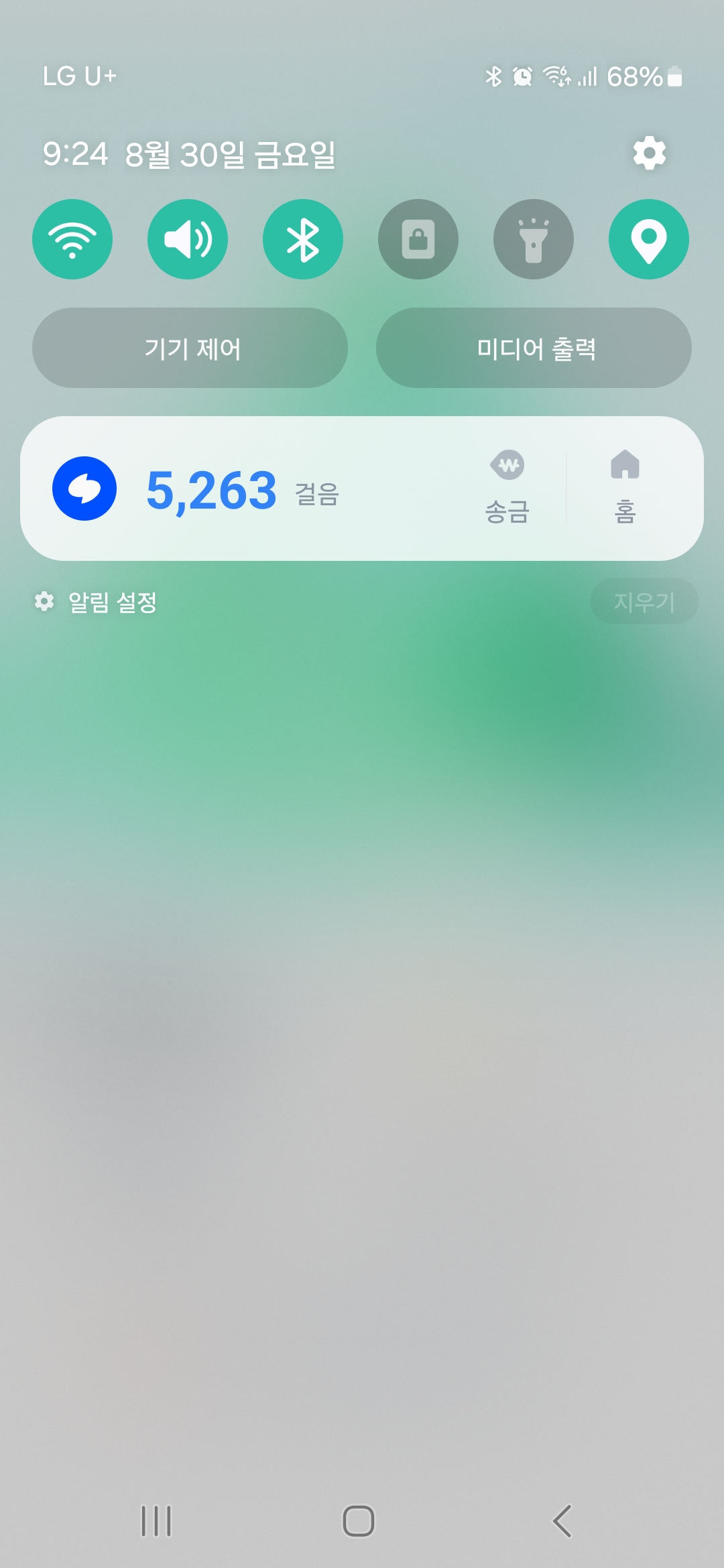Toggle the screen rotation lock
724x1568 pixels.
[418, 239]
